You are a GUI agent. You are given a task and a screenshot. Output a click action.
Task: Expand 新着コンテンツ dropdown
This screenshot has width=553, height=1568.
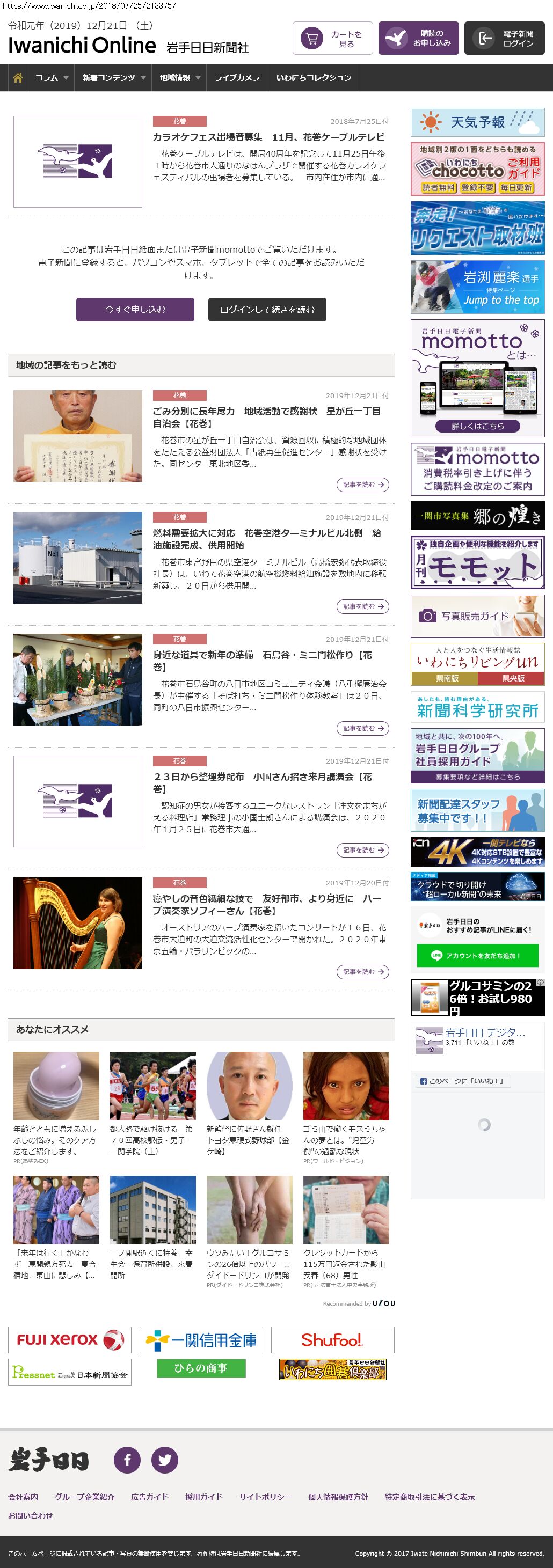pyautogui.click(x=113, y=78)
